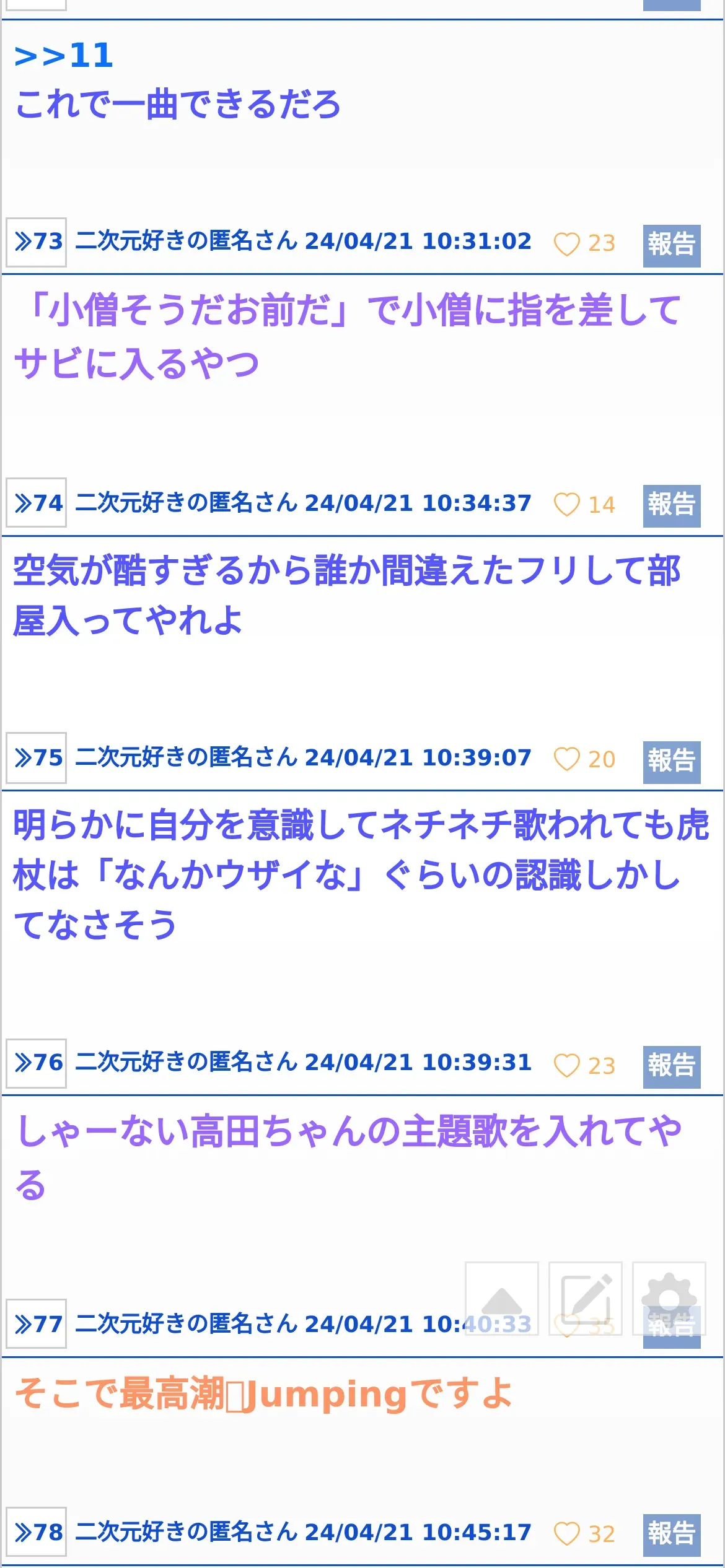
Task: Report post 74 with the 報告 button
Action: click(x=672, y=506)
